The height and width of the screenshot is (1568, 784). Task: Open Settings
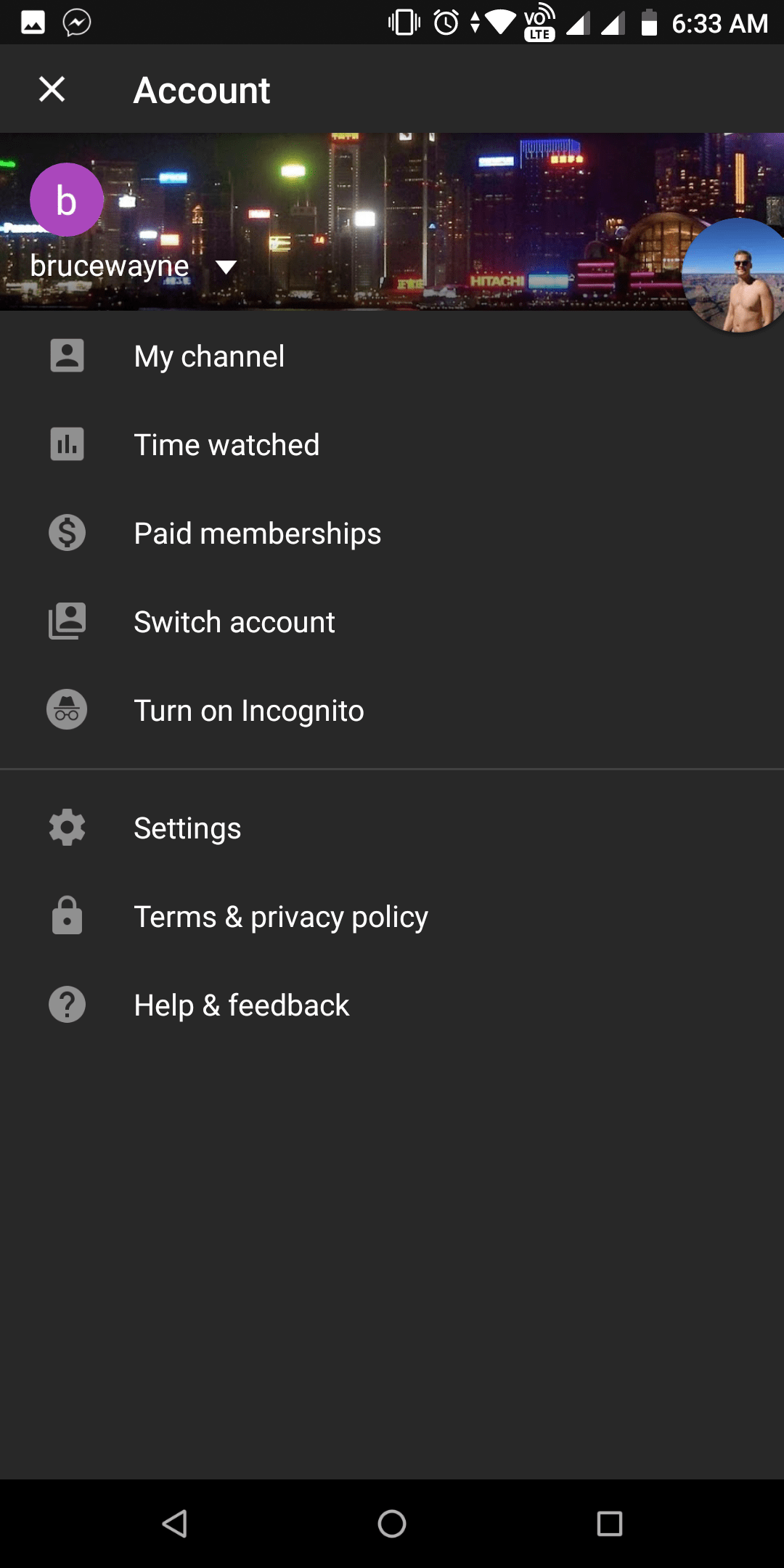(x=392, y=828)
